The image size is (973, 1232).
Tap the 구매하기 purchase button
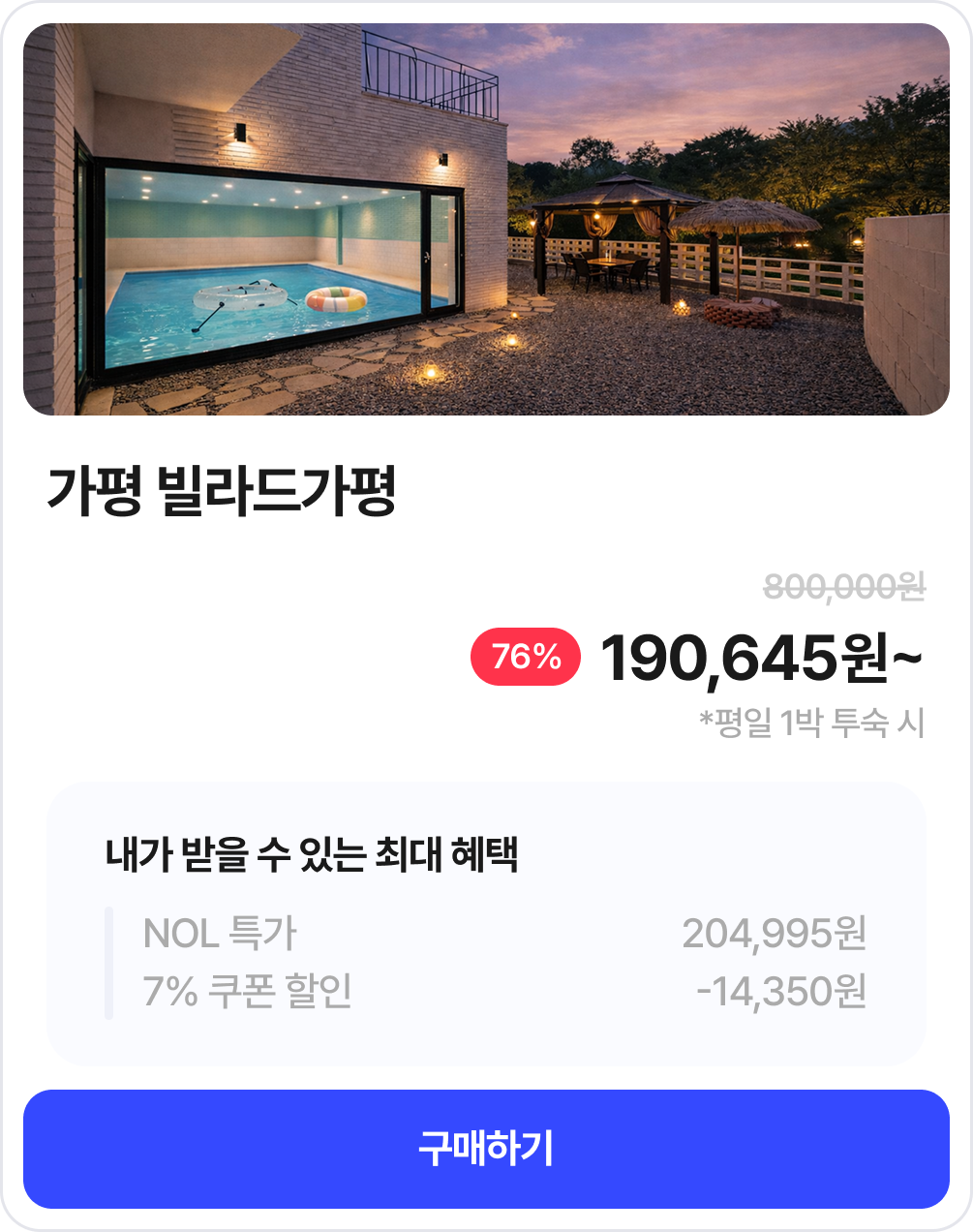pyautogui.click(x=486, y=1149)
